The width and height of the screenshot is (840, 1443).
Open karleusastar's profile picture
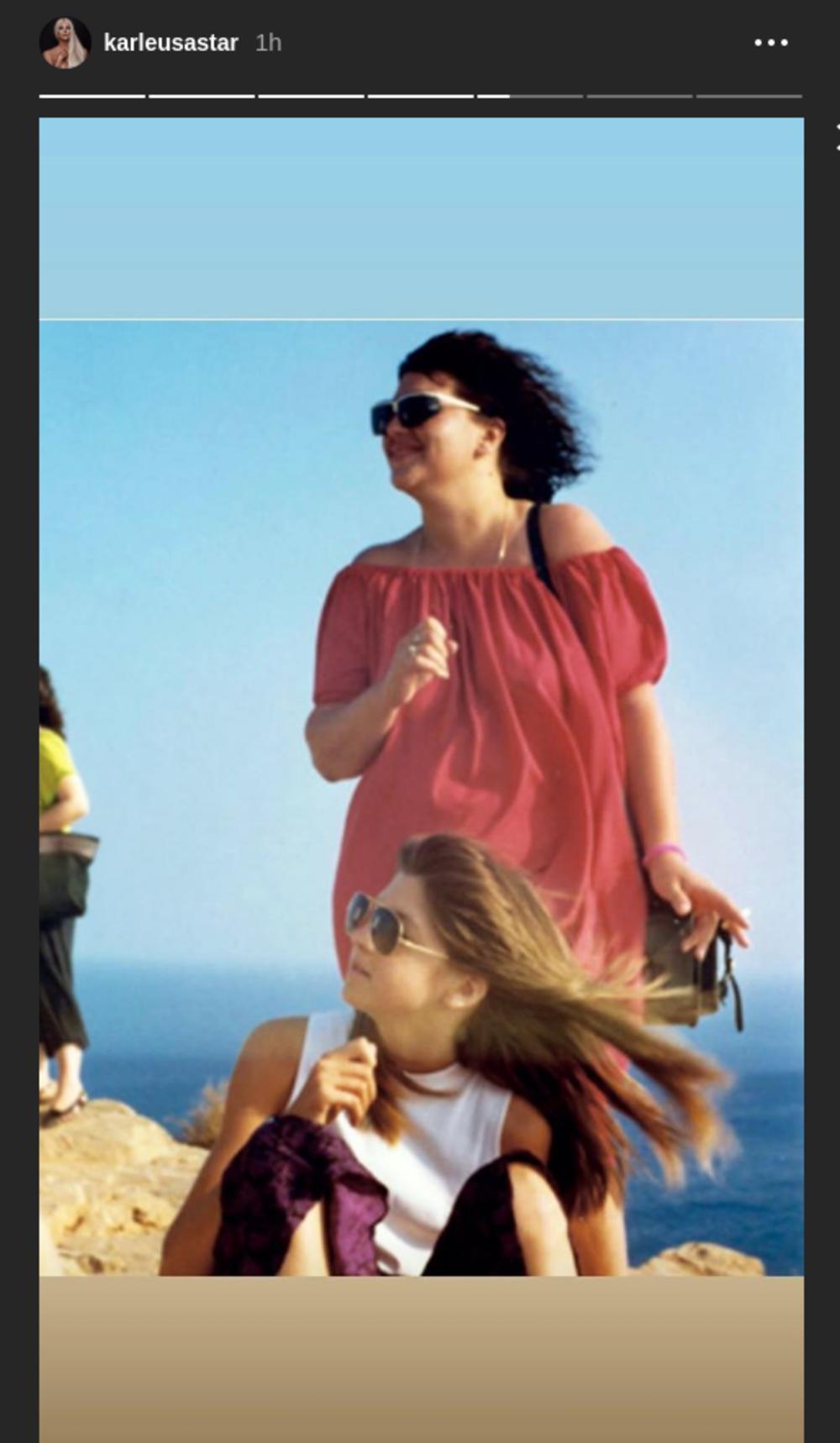pyautogui.click(x=65, y=43)
